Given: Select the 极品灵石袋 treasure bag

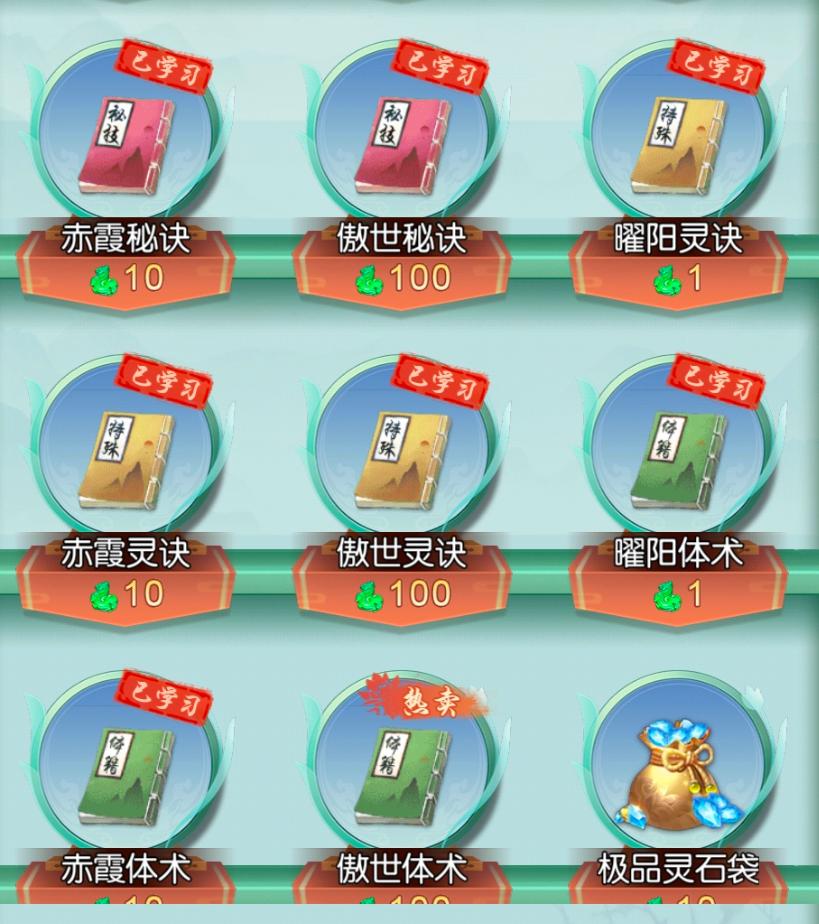Looking at the screenshot, I should 678,775.
